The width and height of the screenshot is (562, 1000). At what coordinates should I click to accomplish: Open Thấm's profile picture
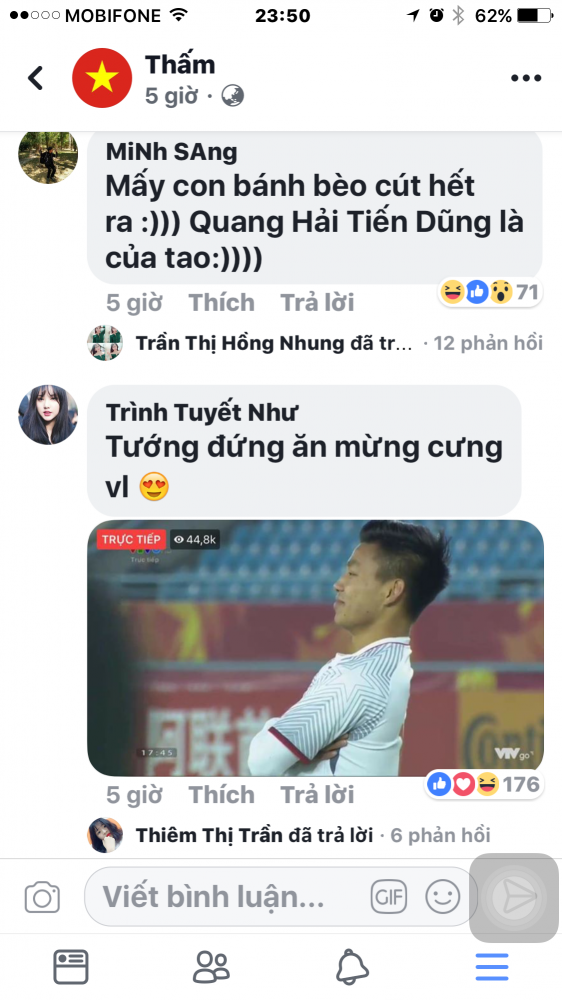[102, 78]
